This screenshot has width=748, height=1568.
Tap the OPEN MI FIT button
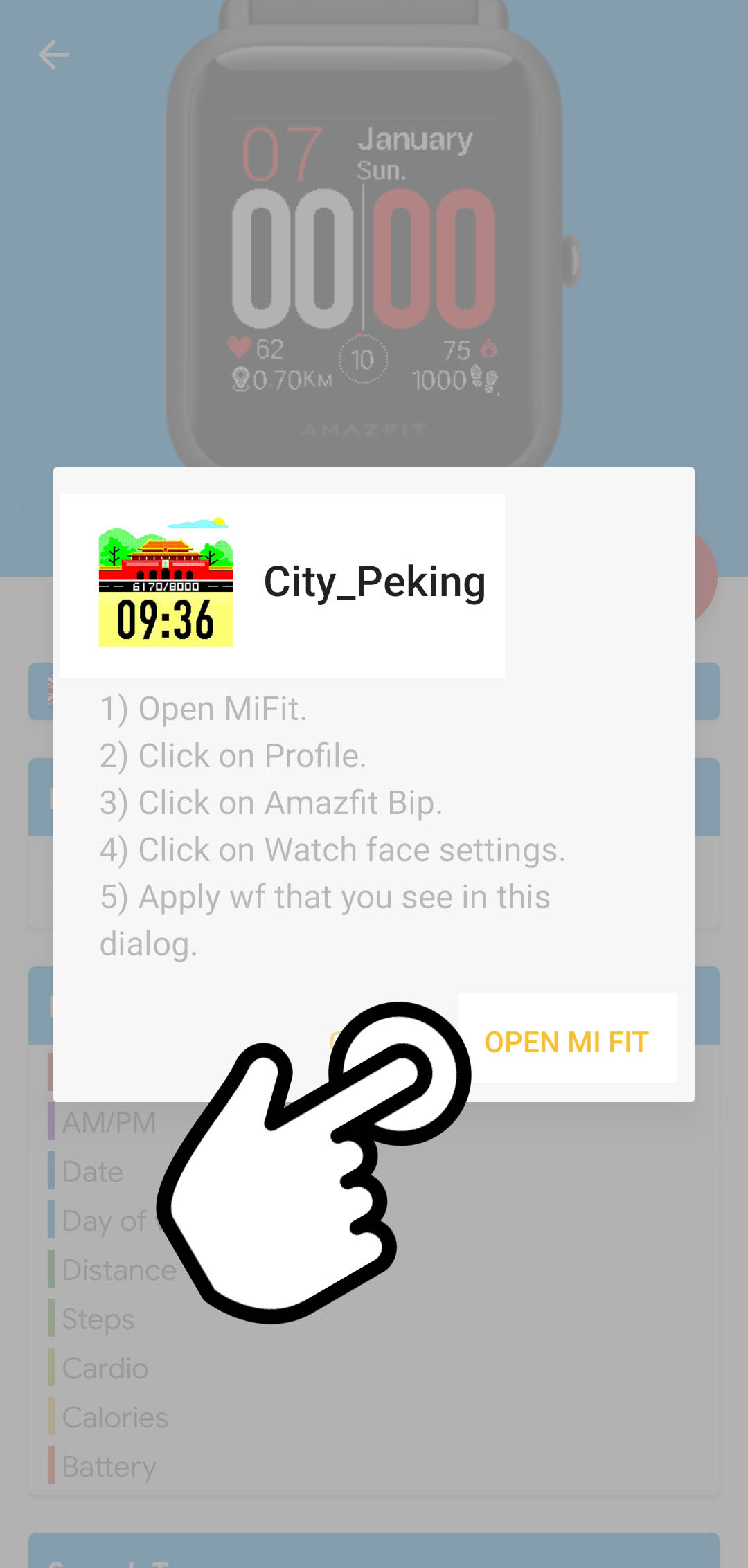[x=567, y=1040]
